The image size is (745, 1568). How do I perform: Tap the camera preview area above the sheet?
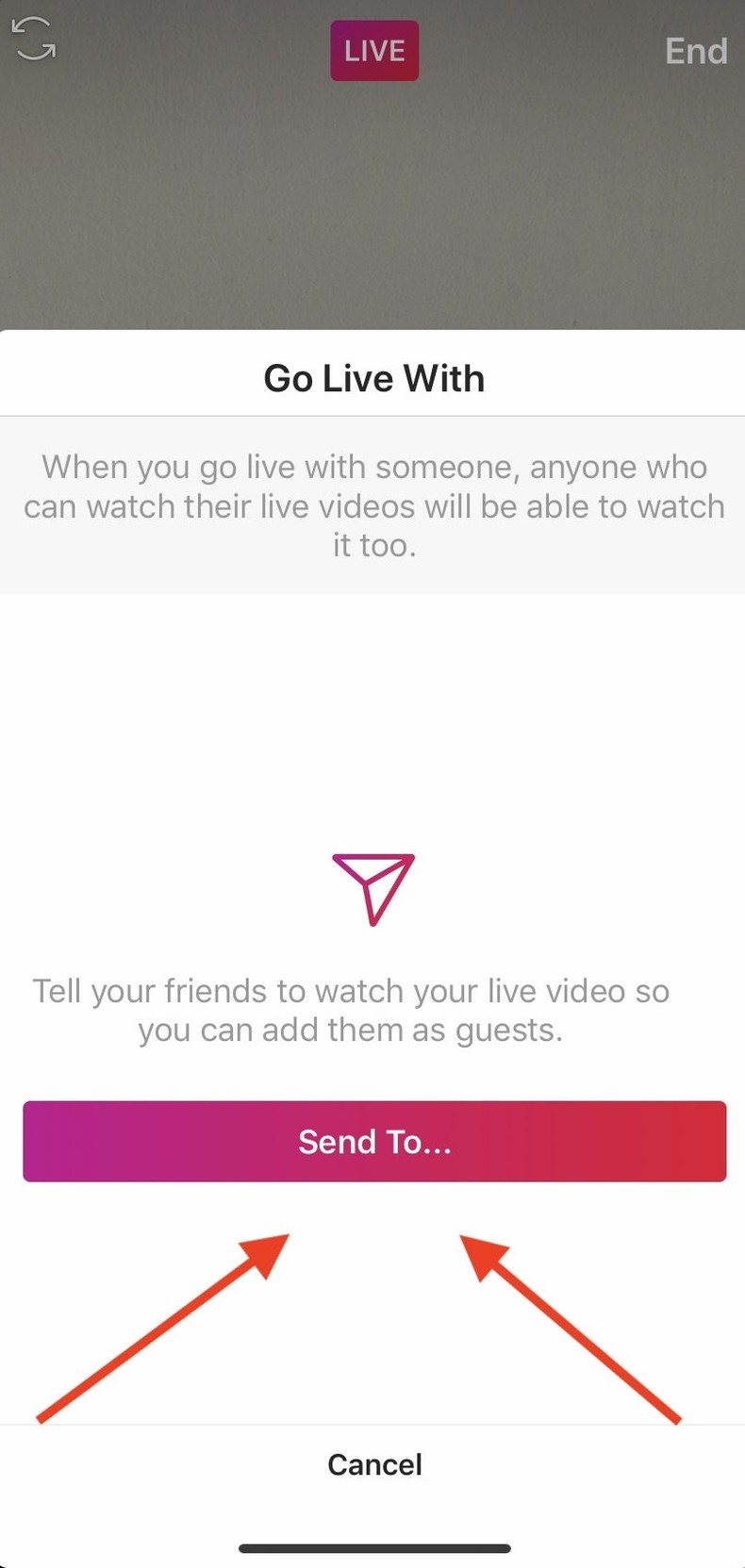click(373, 189)
